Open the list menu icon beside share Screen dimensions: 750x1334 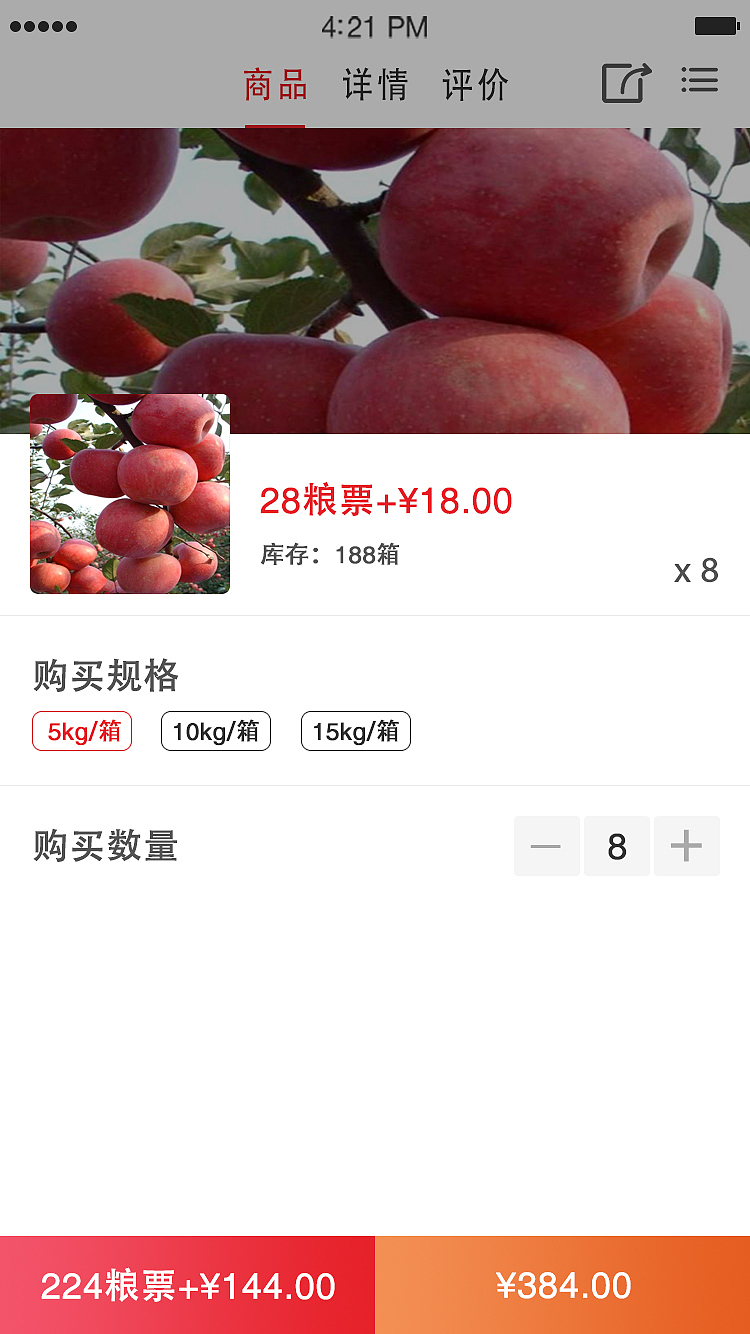701,80
